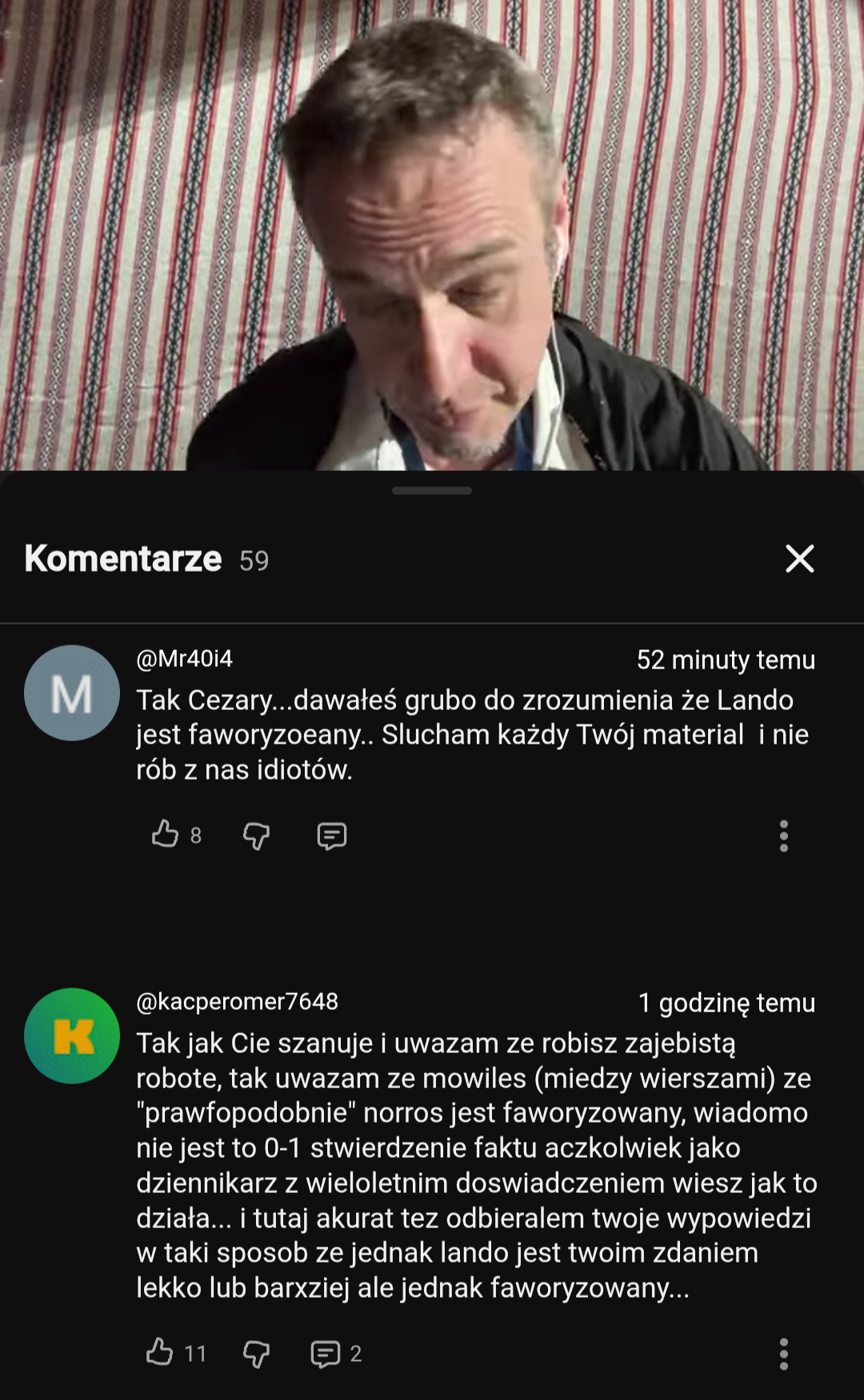Like the comment by @kacperomer7648
Viewport: 864px width, 1400px height.
click(160, 1353)
